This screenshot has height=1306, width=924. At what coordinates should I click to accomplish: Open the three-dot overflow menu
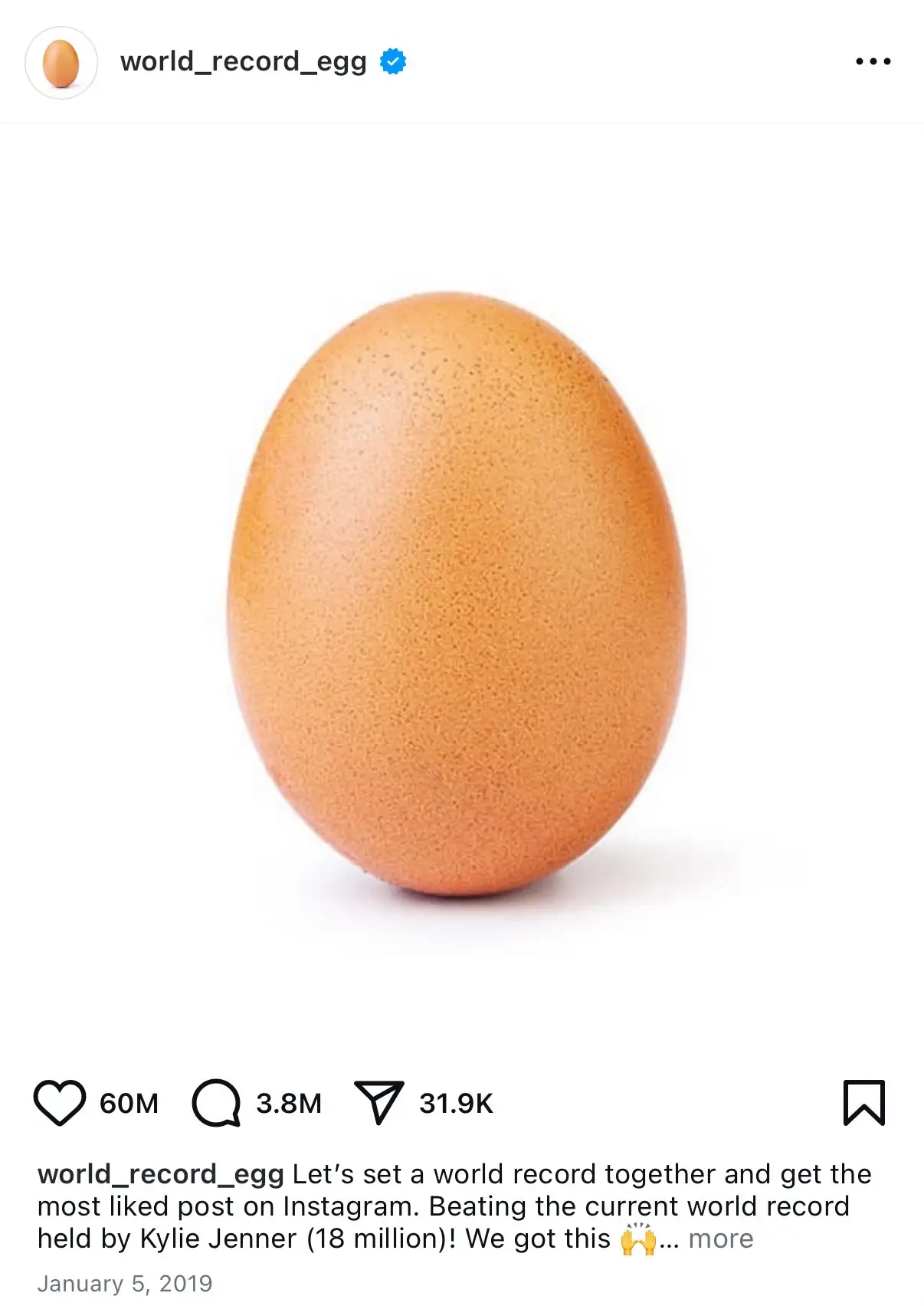tap(873, 61)
